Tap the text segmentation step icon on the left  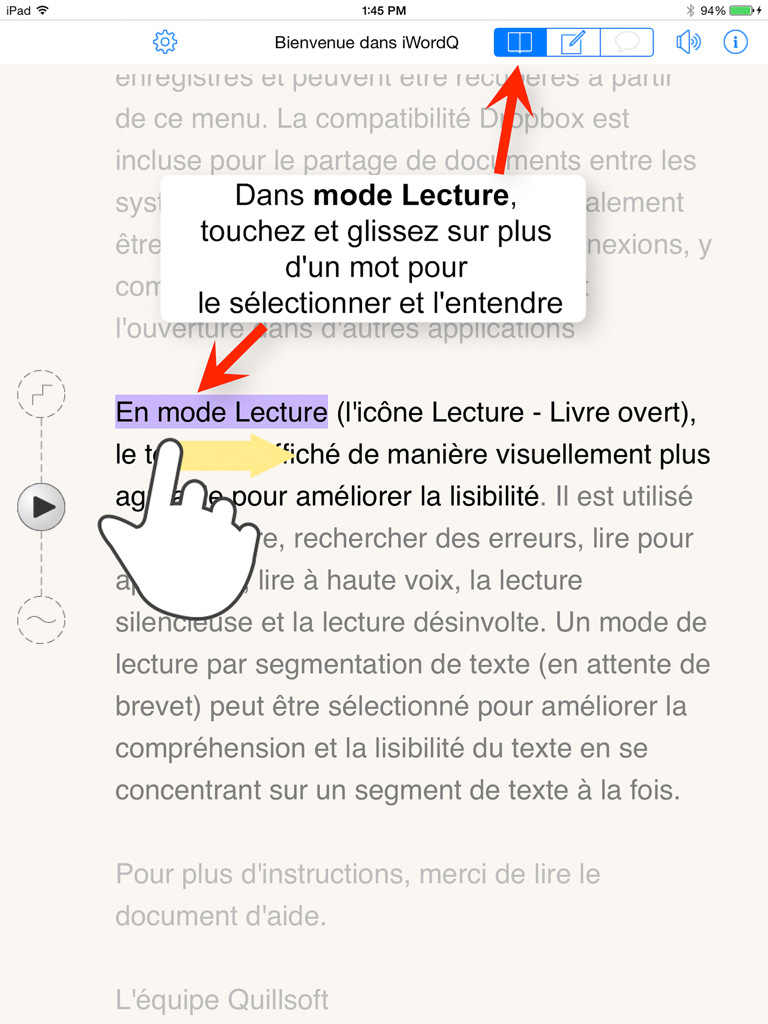(40, 394)
